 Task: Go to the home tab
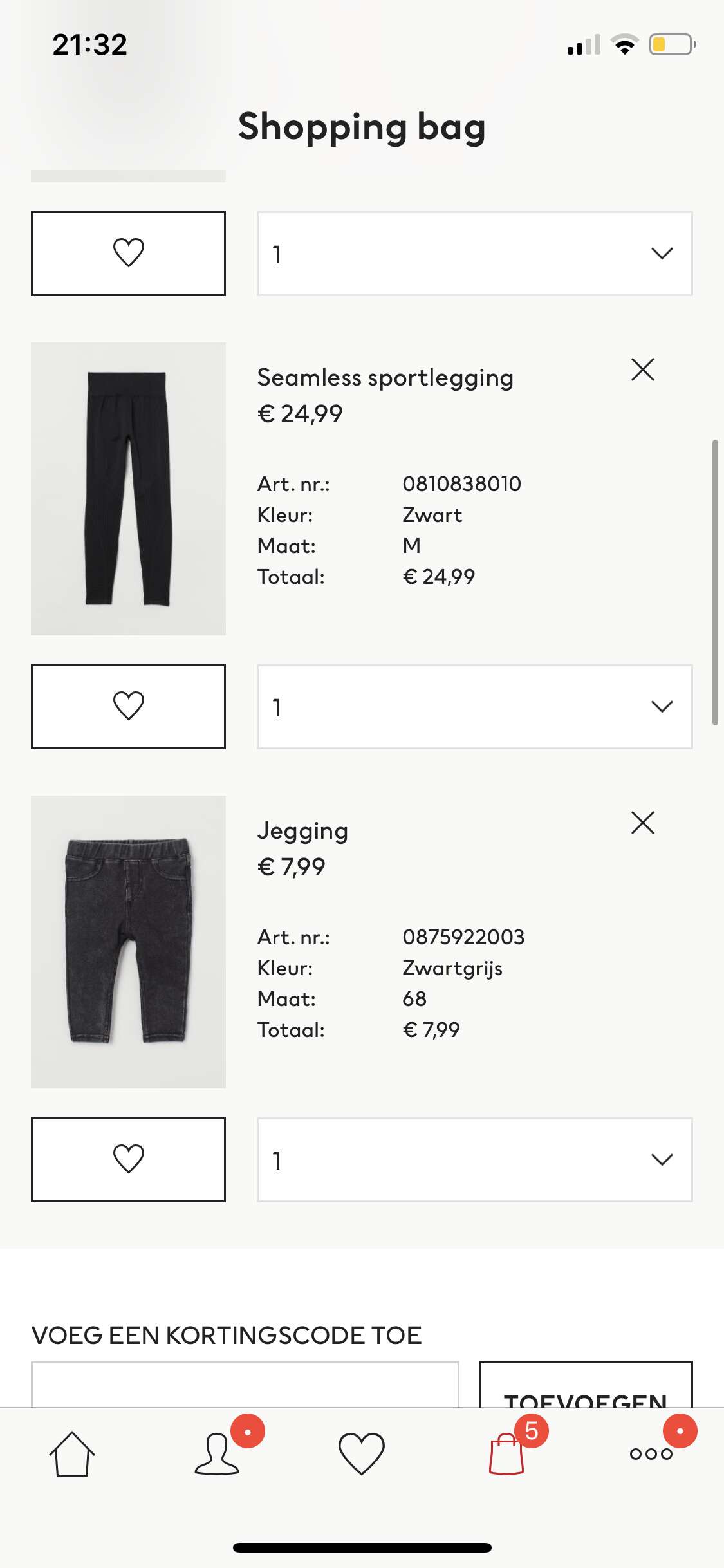[72, 1454]
